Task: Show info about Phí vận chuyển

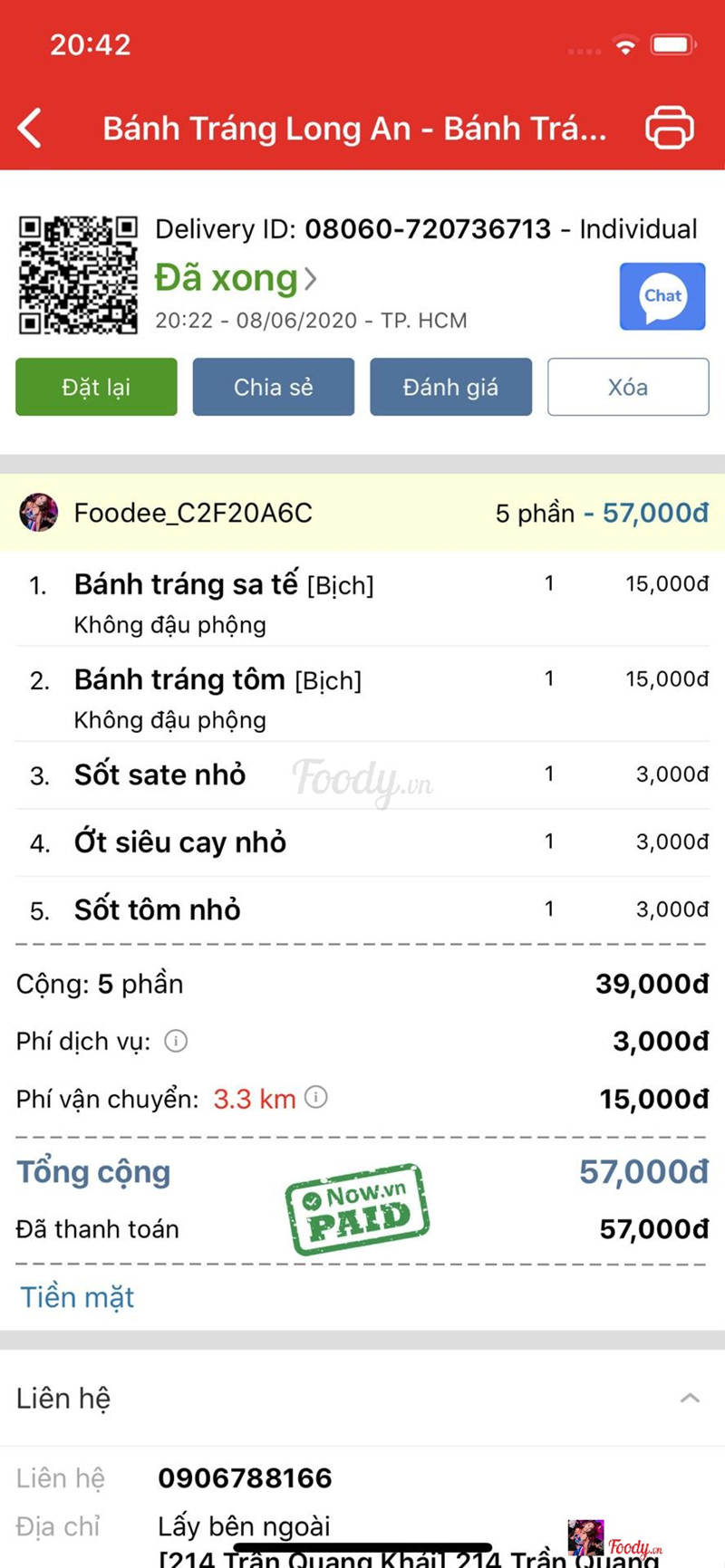Action: 315,1098
